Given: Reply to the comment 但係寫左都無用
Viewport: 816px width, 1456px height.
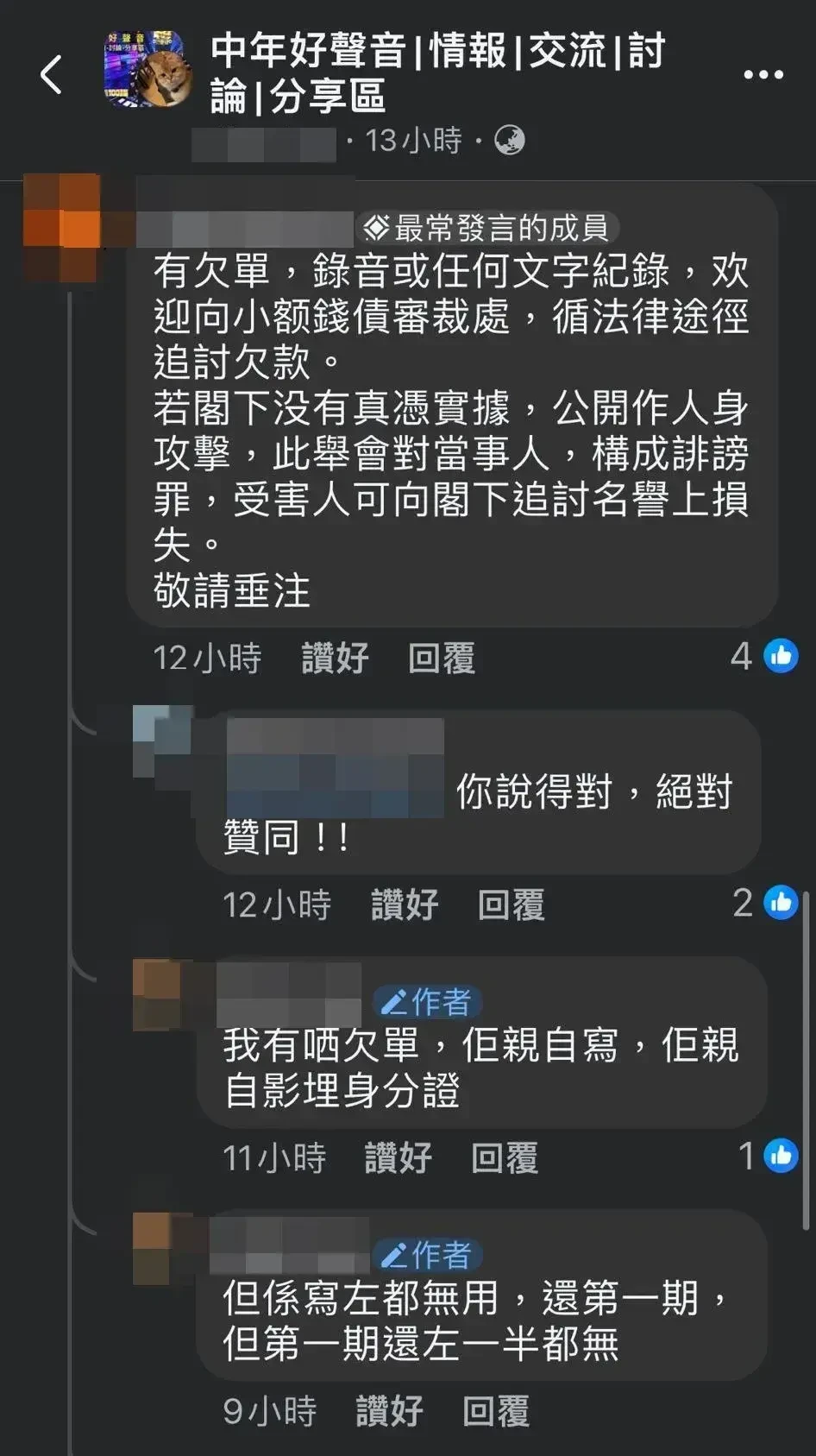Looking at the screenshot, I should click(x=495, y=1411).
